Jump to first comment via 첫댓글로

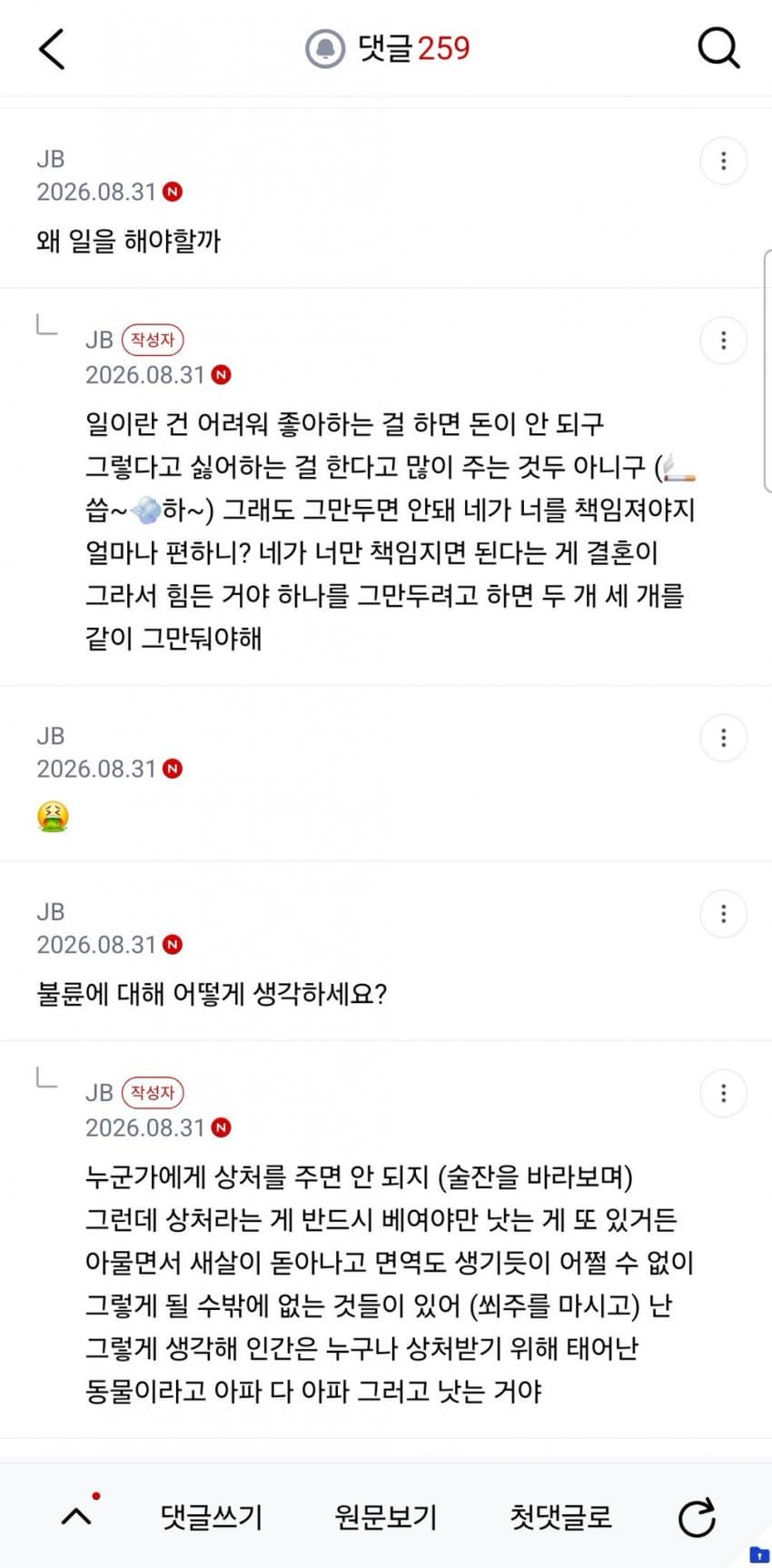click(560, 1516)
